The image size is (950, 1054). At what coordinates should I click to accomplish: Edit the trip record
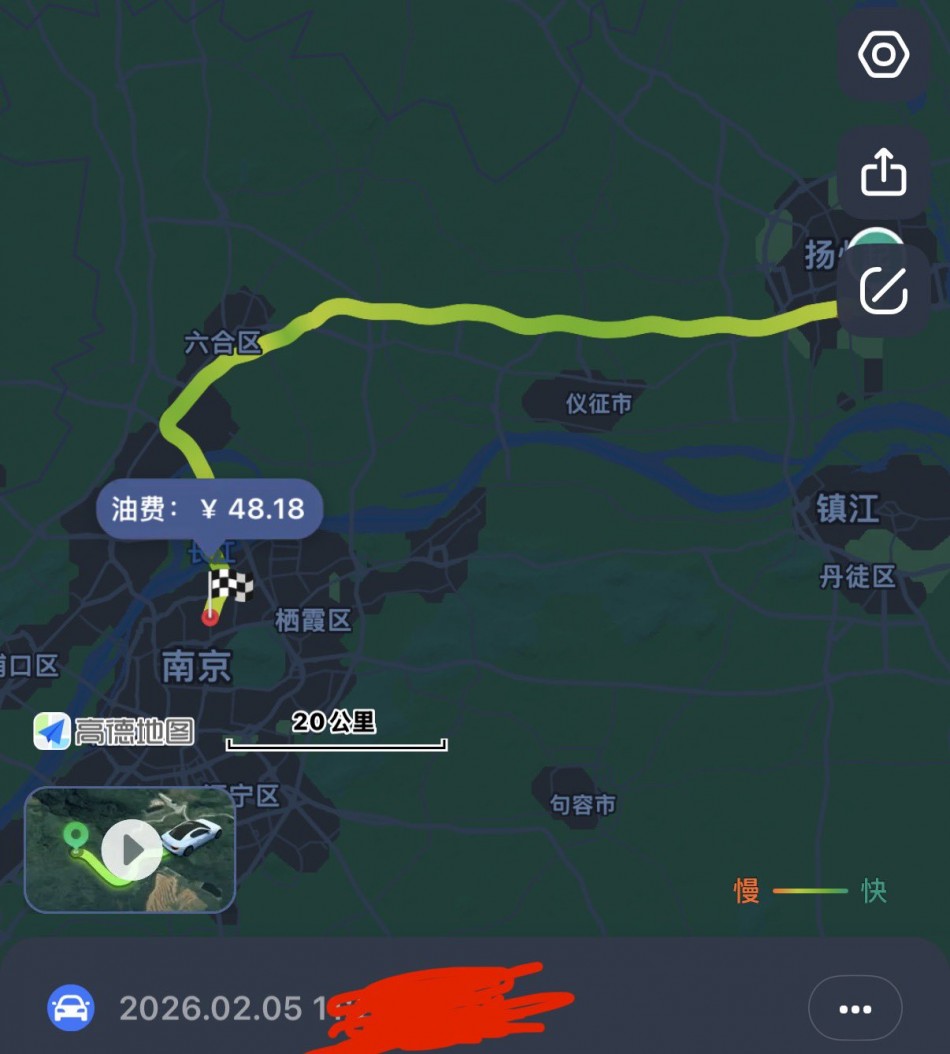(x=884, y=290)
